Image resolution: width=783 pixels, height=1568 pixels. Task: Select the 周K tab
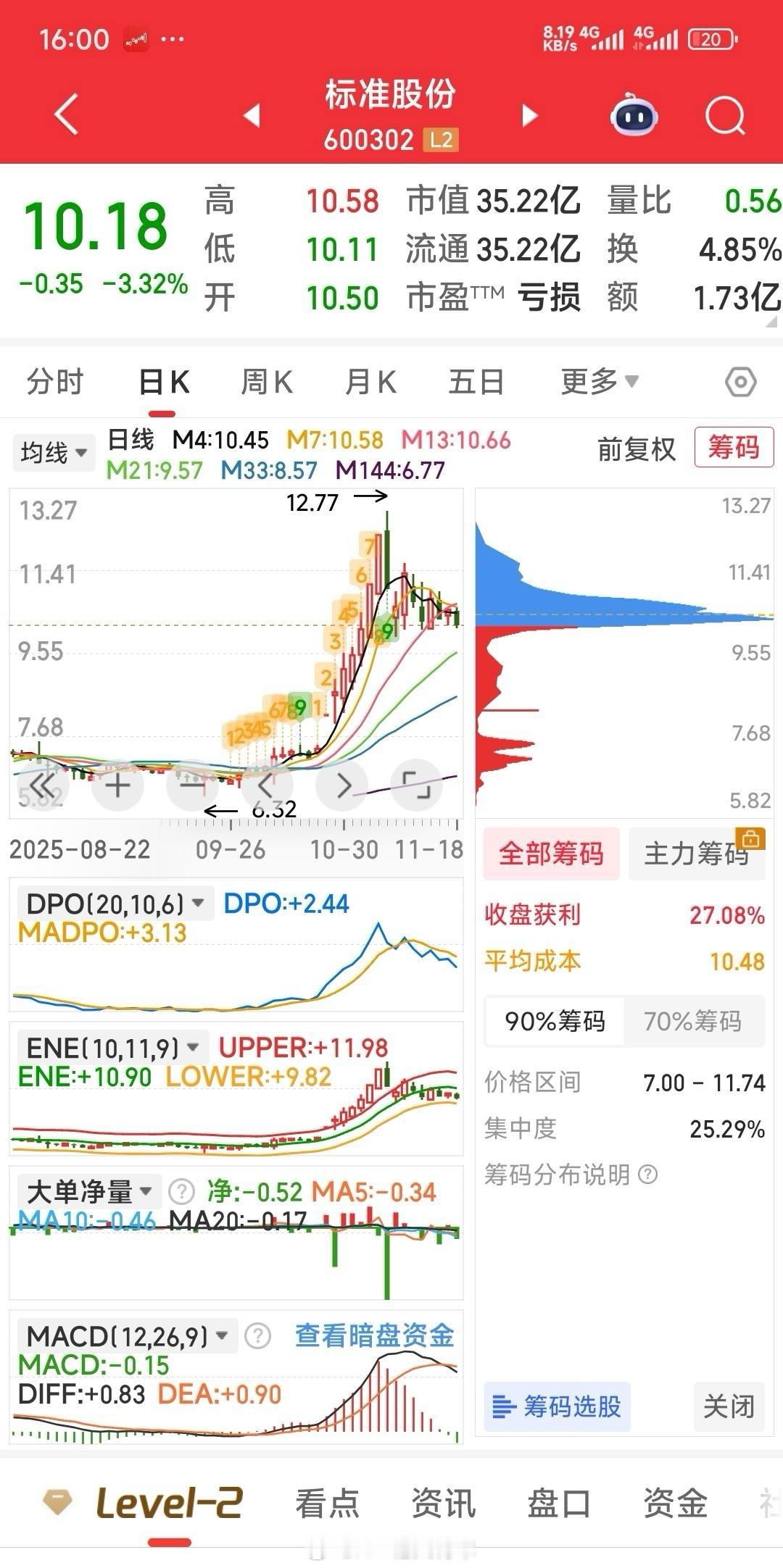pyautogui.click(x=266, y=382)
